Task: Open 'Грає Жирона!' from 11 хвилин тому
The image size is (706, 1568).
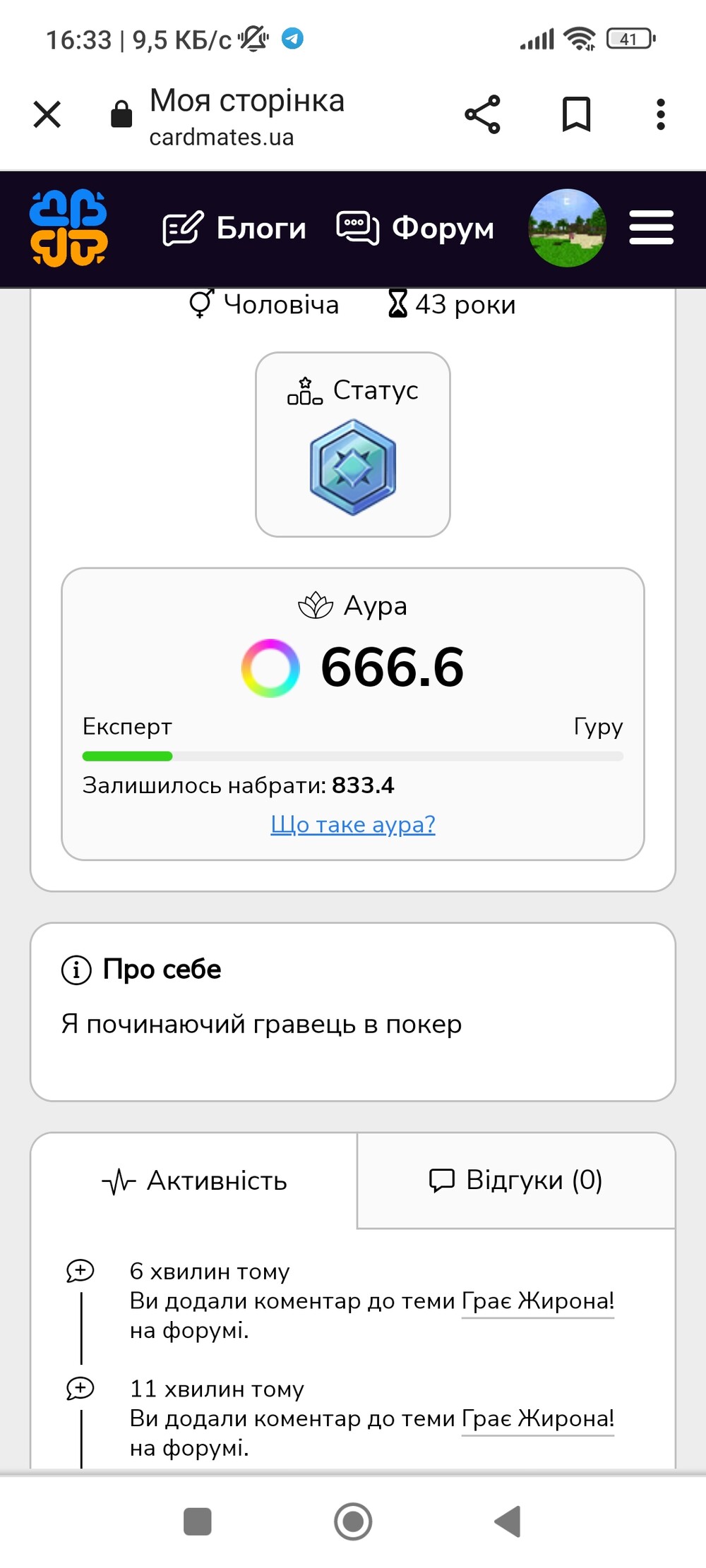Action: pyautogui.click(x=537, y=1418)
